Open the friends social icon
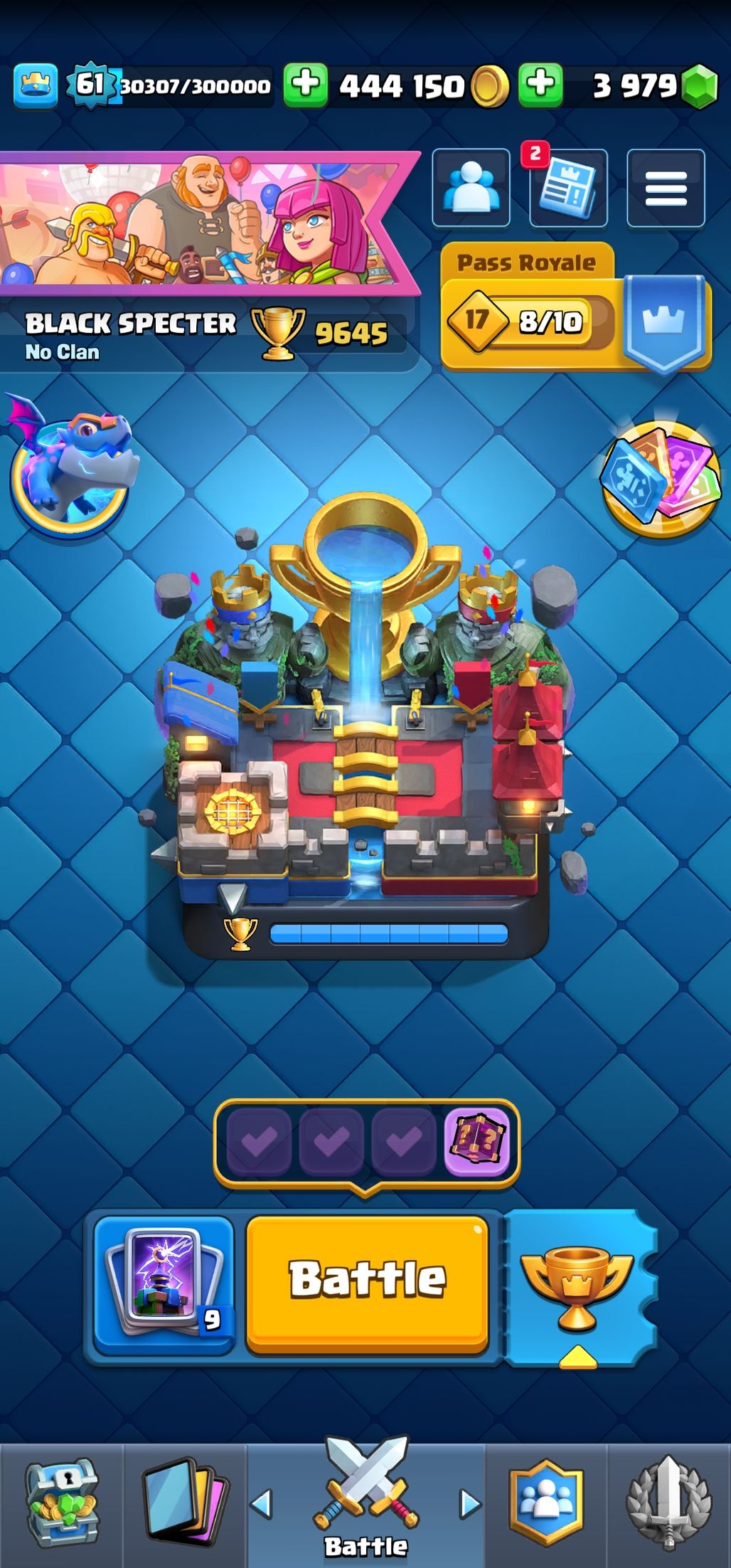The image size is (731, 1568). tap(471, 189)
